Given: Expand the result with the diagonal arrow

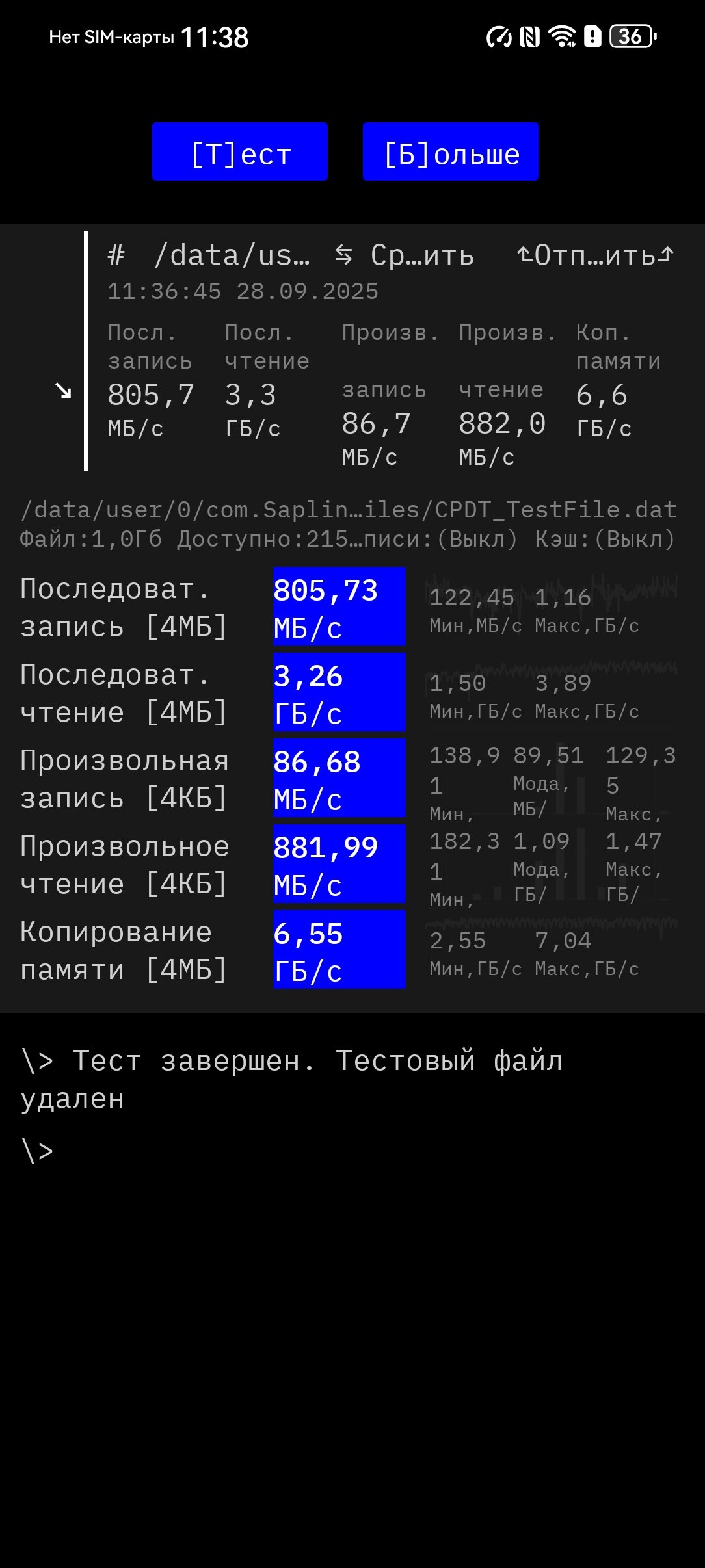Looking at the screenshot, I should pos(63,391).
